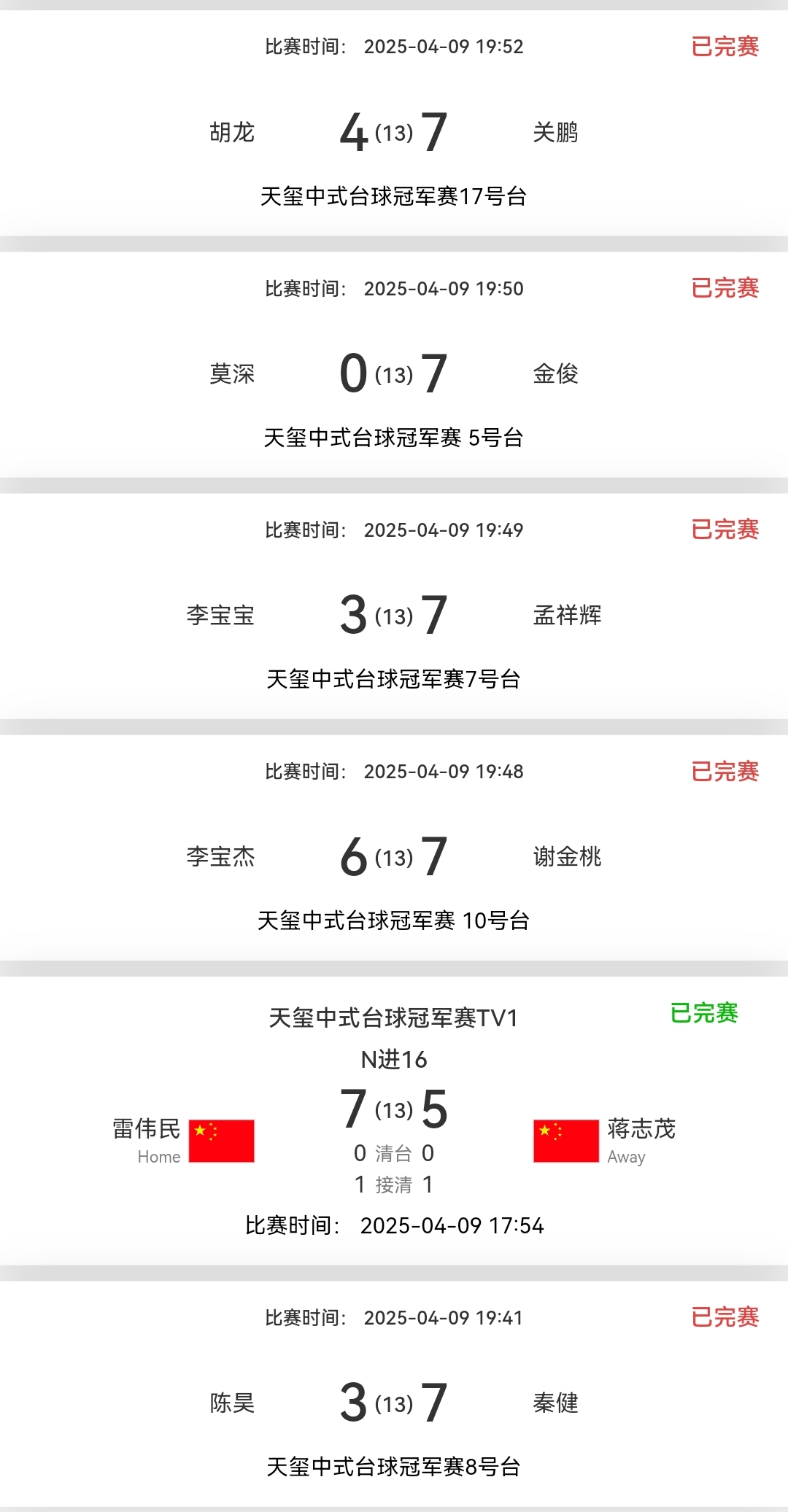This screenshot has height=1512, width=788.
Task: Open the match 李宝宝 vs 孟祥辉
Action: [394, 615]
